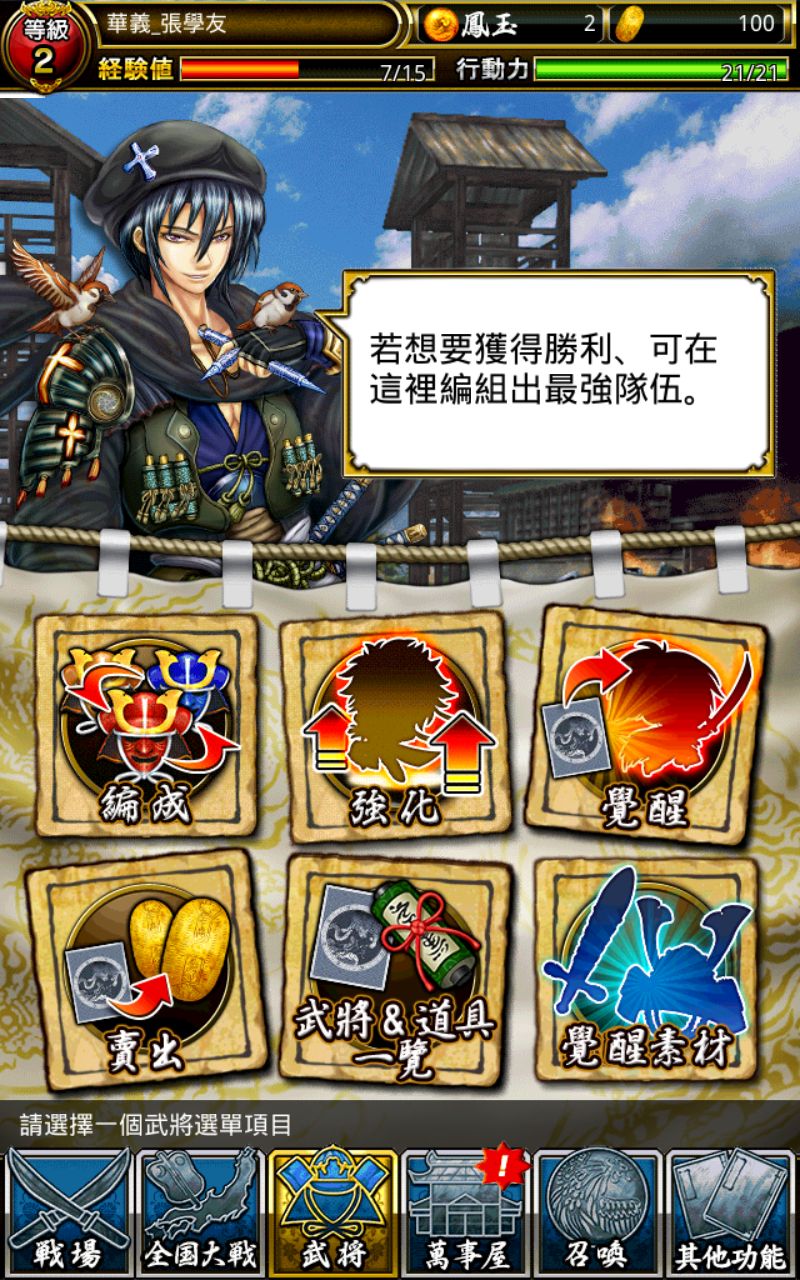Screen dimensions: 800x1280
Task: Switch to the 戰場 battlefield tab
Action: (x=67, y=1213)
